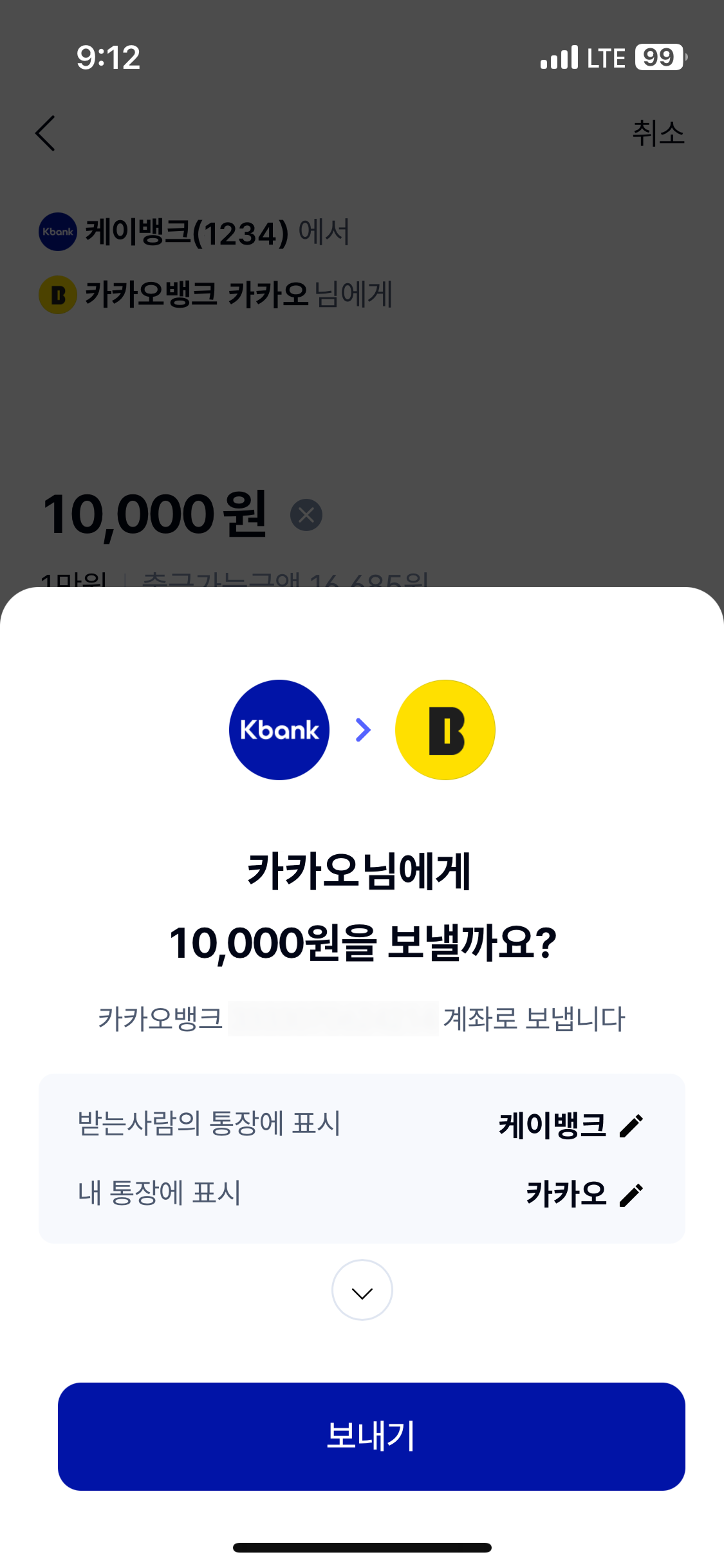Tap the 보내기 button to send money

371,1436
